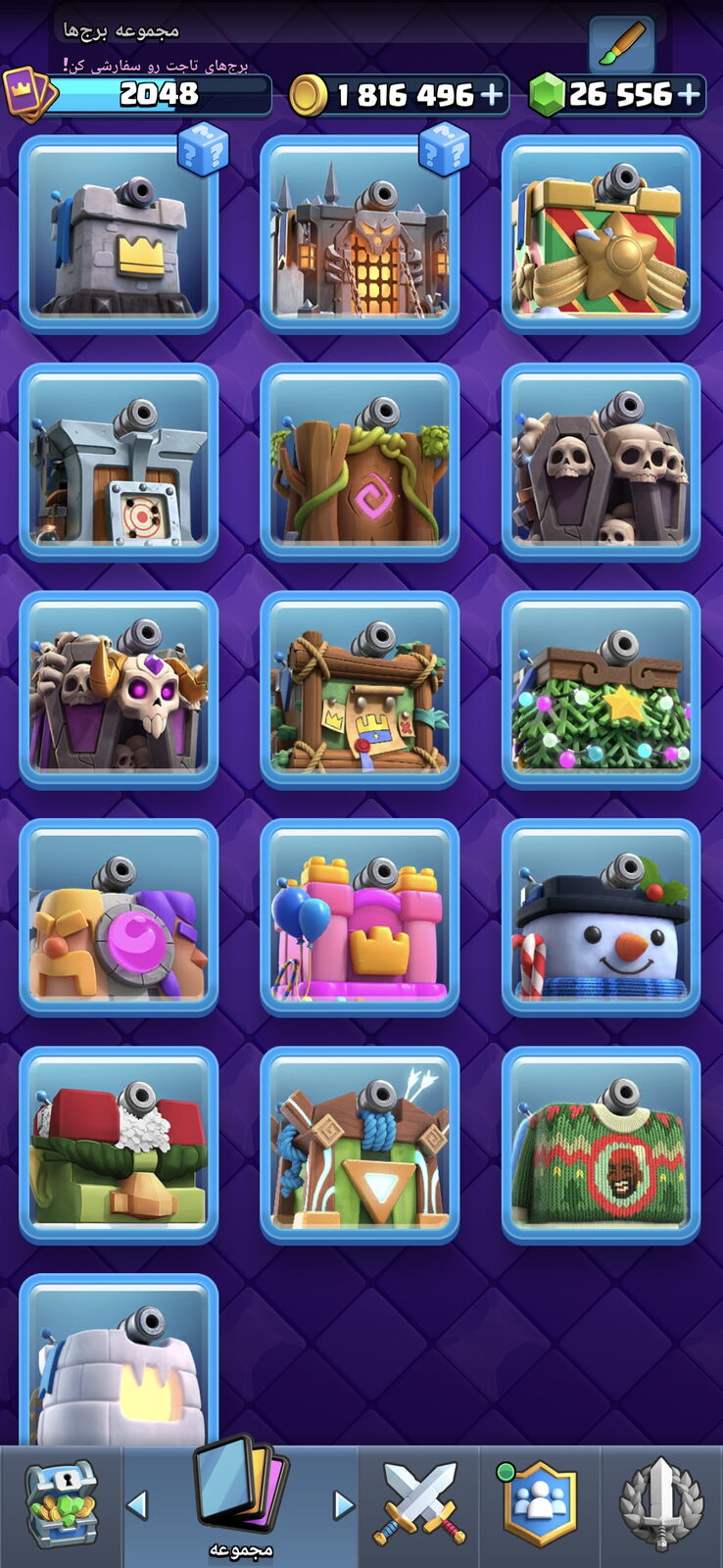Go to the events sword laurel tab
Image resolution: width=723 pixels, height=1568 pixels.
coord(661,1504)
